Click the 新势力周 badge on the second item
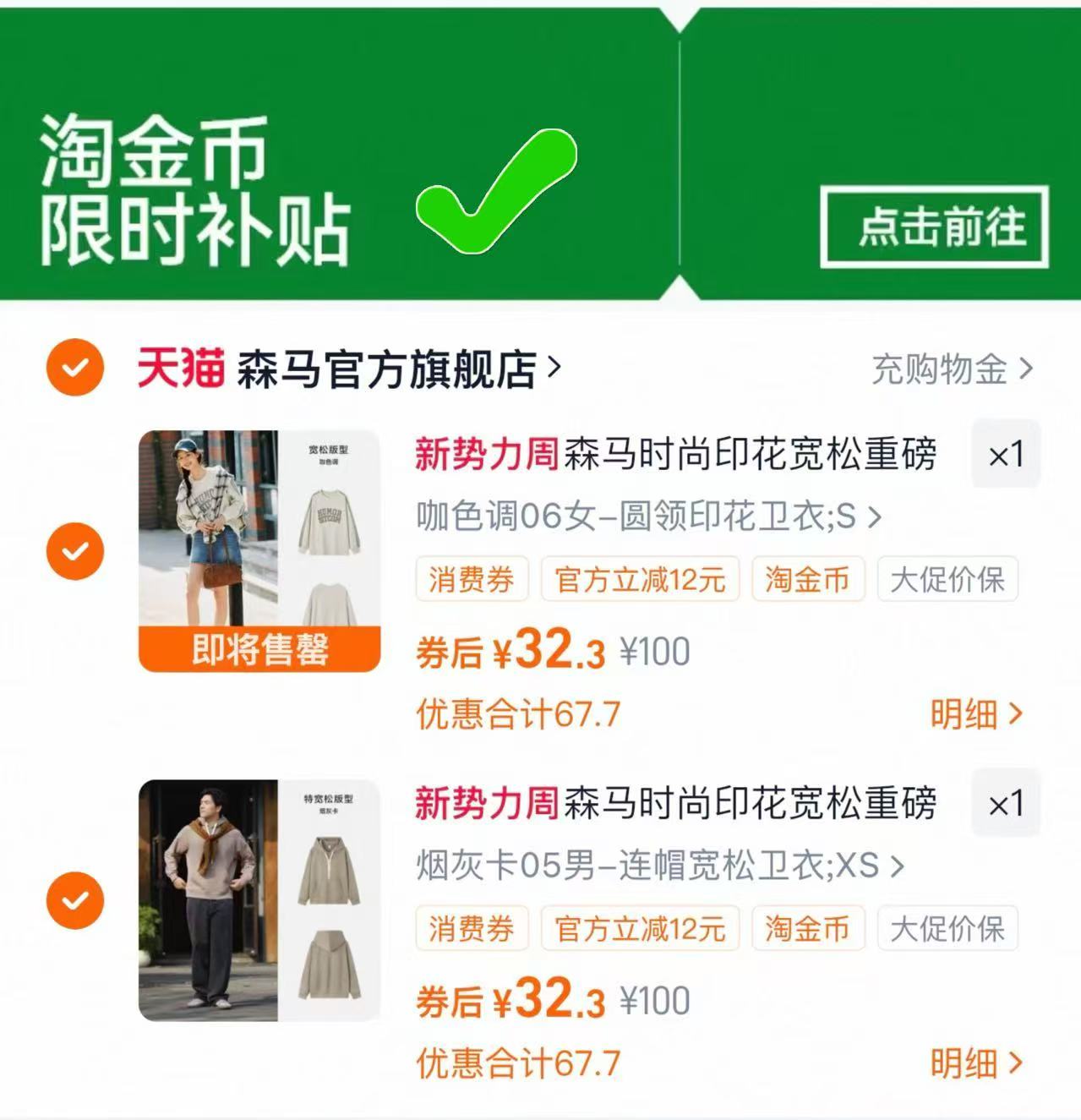The height and width of the screenshot is (1120, 1081). (x=483, y=804)
